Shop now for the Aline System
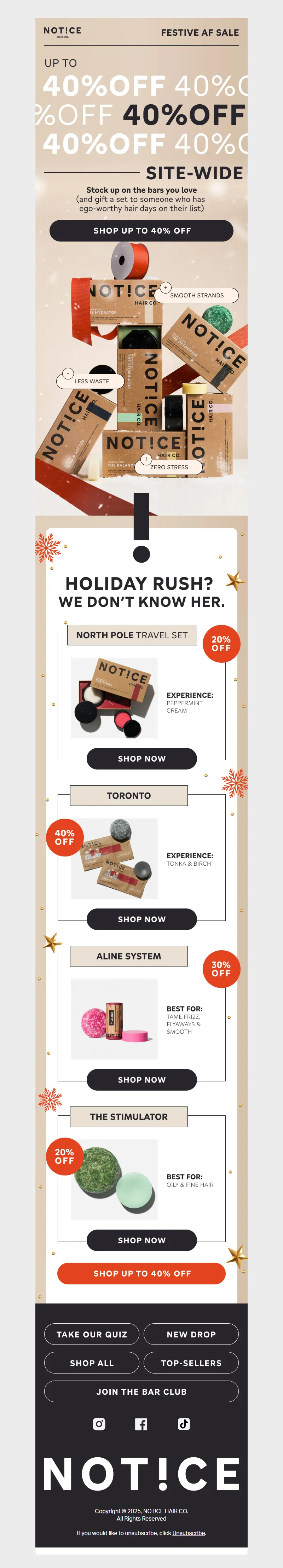This screenshot has height=1568, width=283. pos(141,1080)
